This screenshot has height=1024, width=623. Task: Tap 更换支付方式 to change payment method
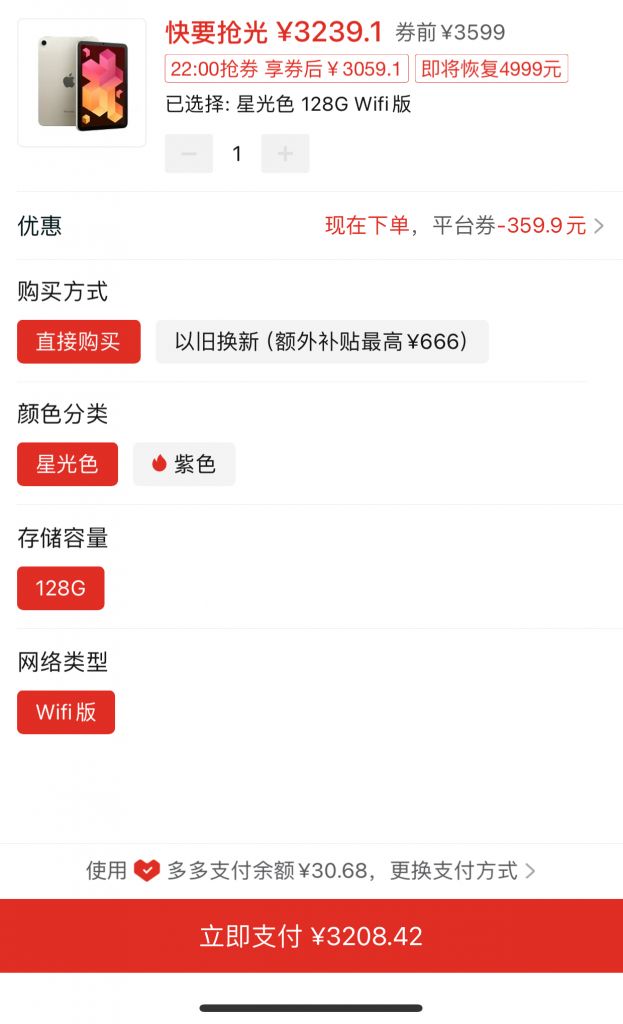[462, 871]
